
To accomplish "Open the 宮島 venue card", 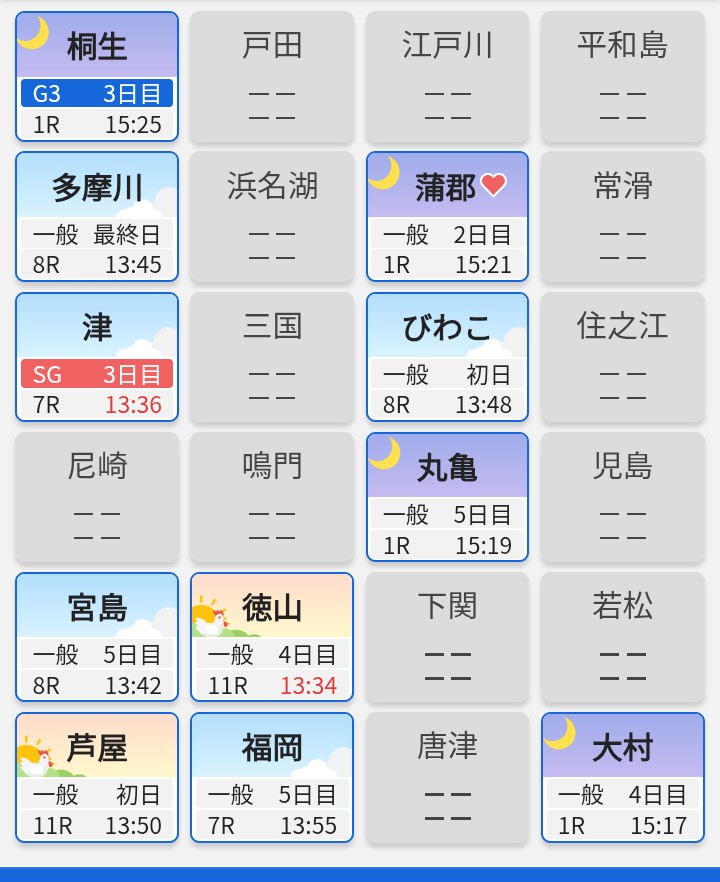I will (97, 637).
